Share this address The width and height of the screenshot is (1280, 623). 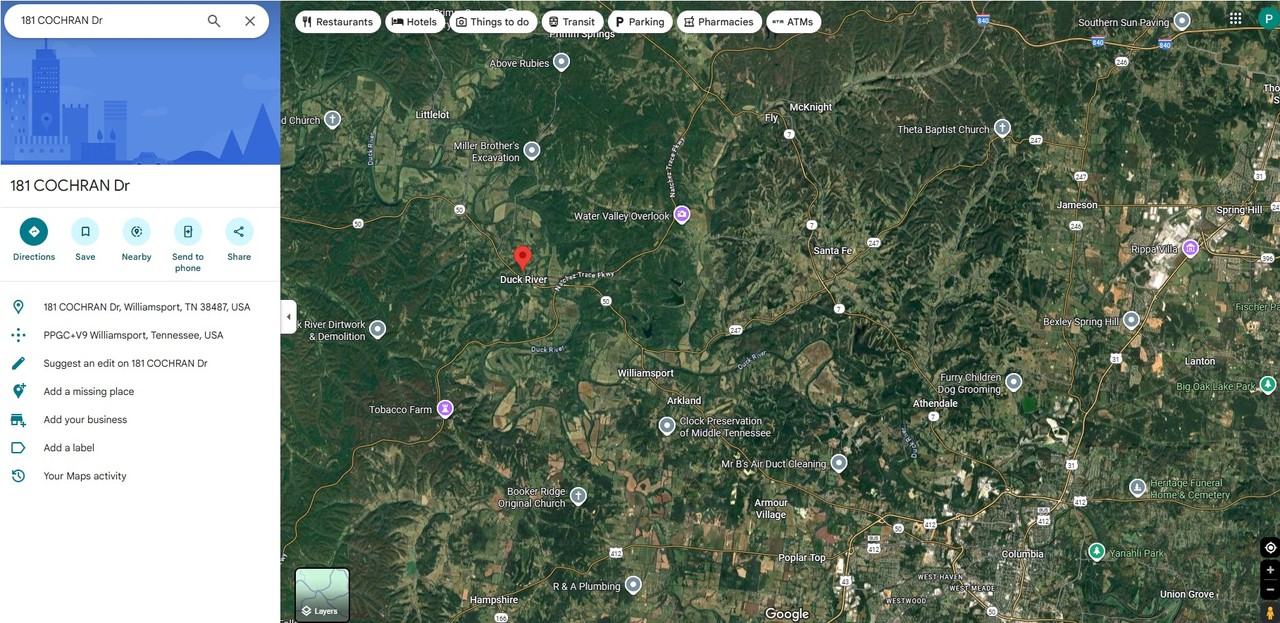(239, 232)
